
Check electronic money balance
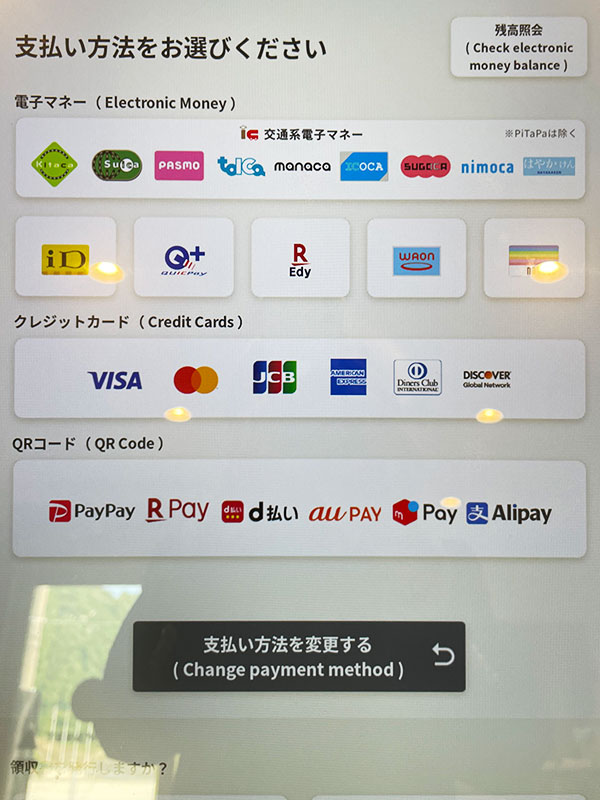[518, 47]
